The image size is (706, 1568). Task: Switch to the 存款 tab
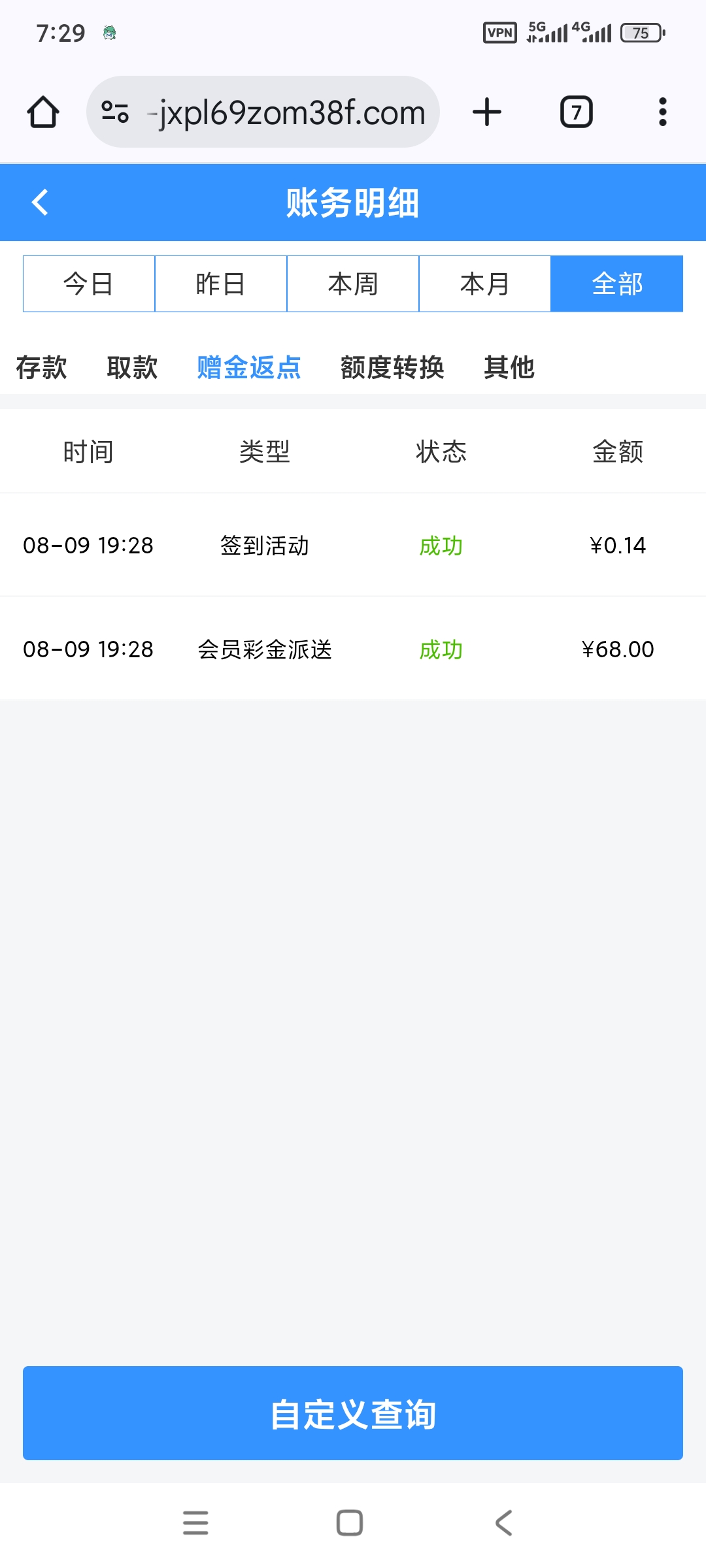[x=41, y=367]
